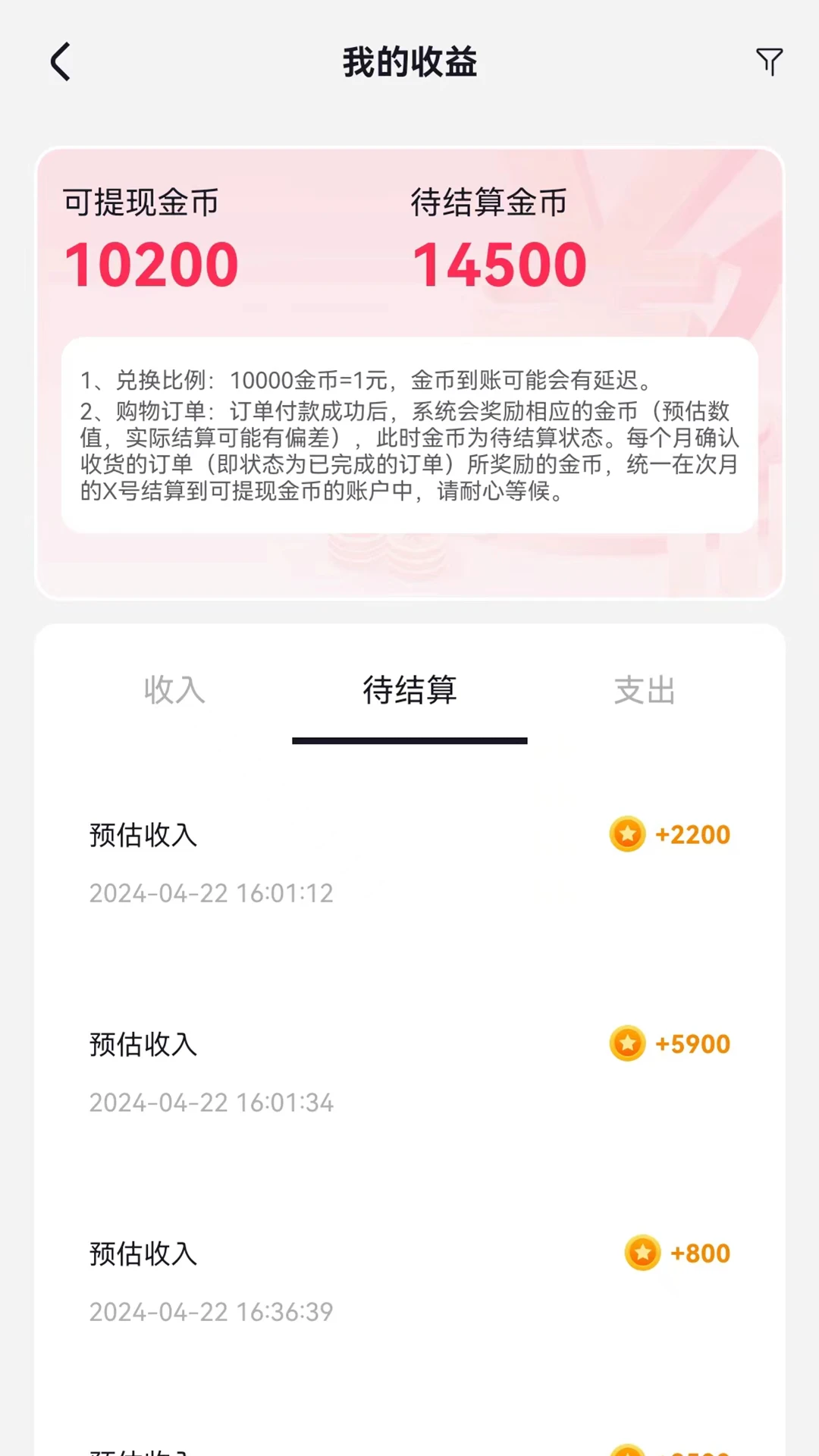Select the coin badge on the second entry
819x1456 pixels.
627,1043
